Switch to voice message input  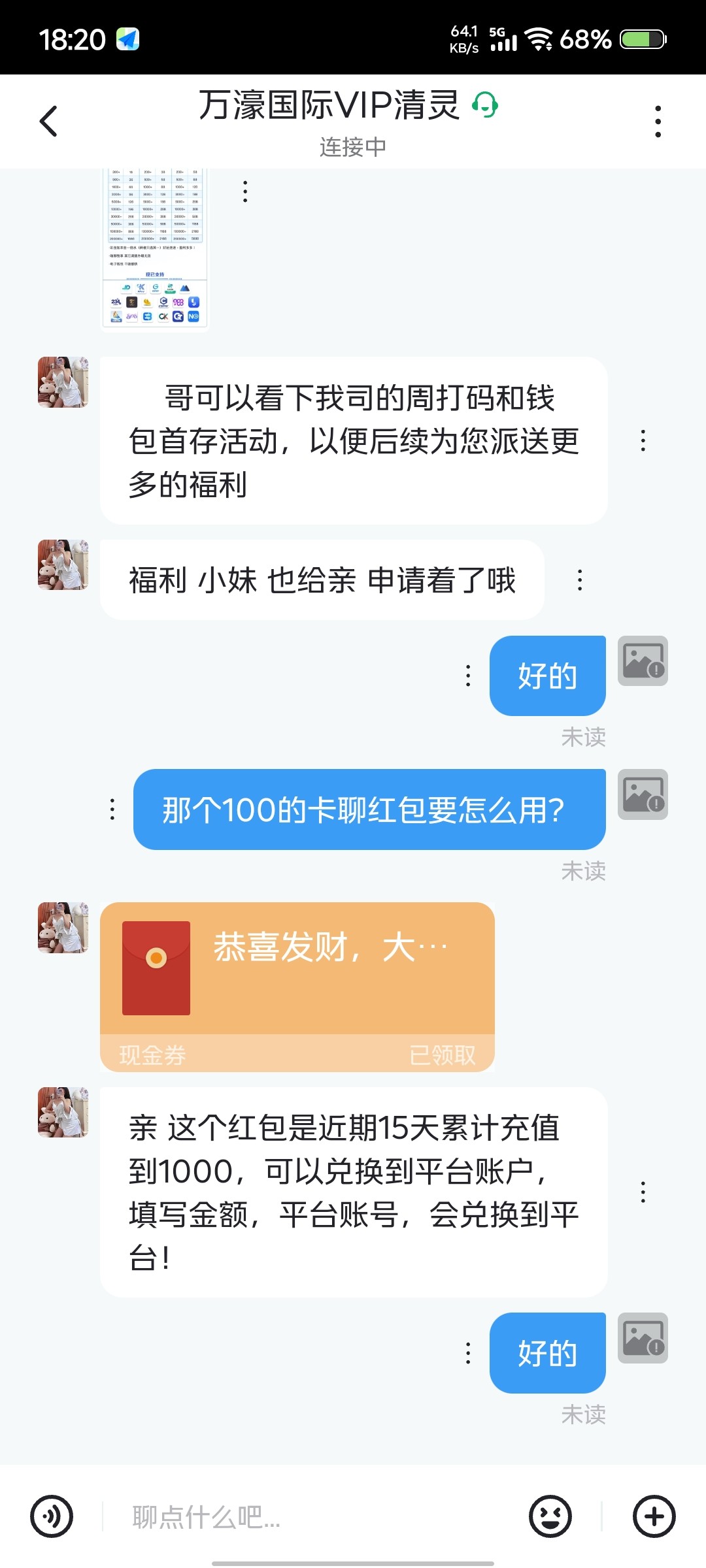52,1516
